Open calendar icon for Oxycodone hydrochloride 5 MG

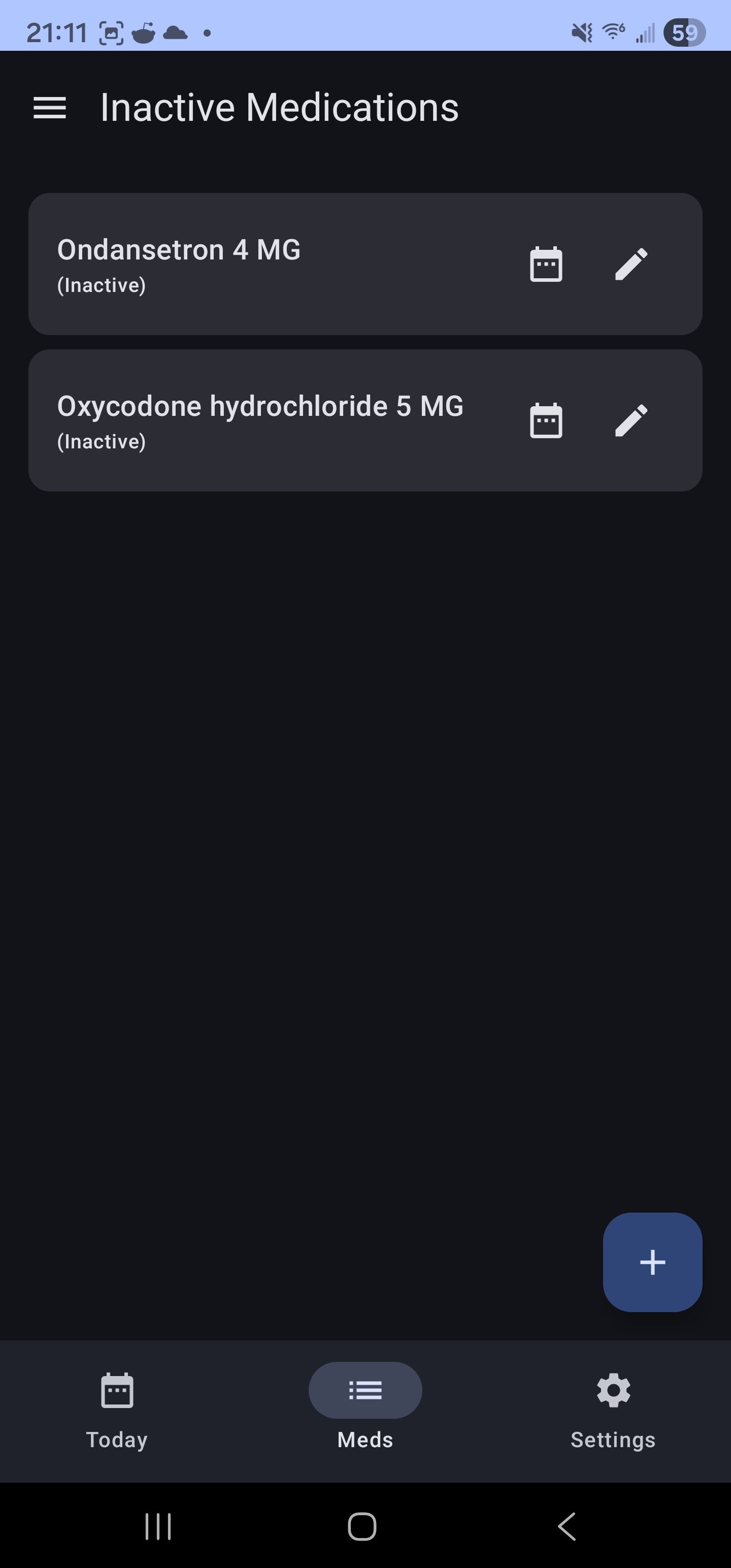tap(546, 420)
